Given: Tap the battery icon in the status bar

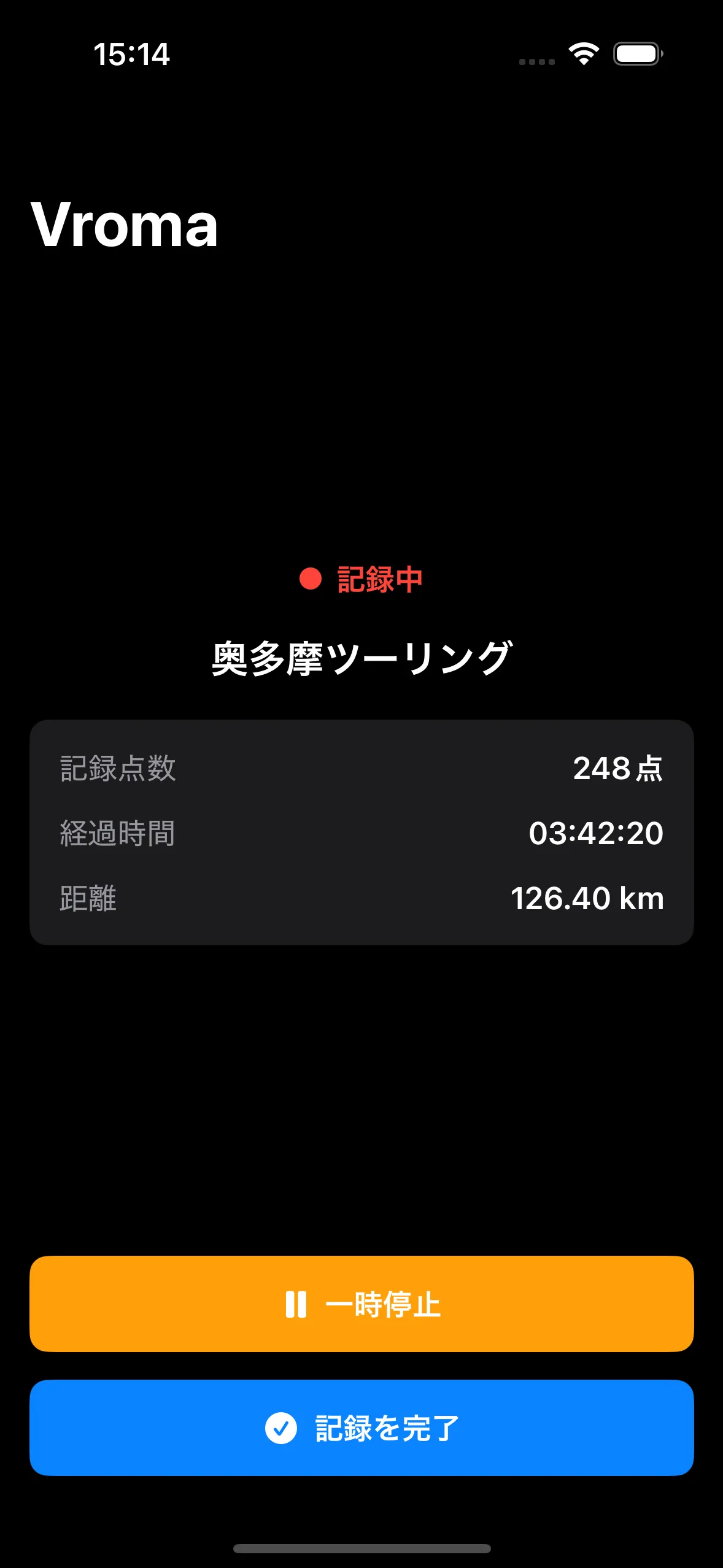Looking at the screenshot, I should (x=637, y=55).
